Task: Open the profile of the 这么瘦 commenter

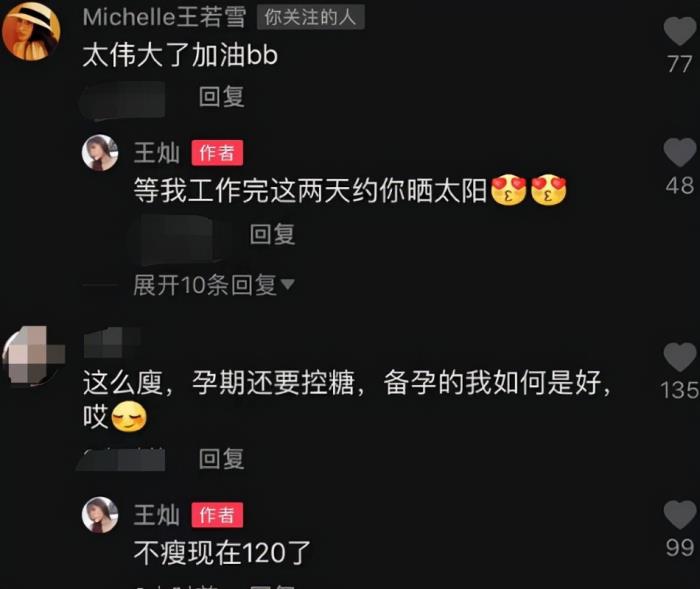Action: click(34, 357)
